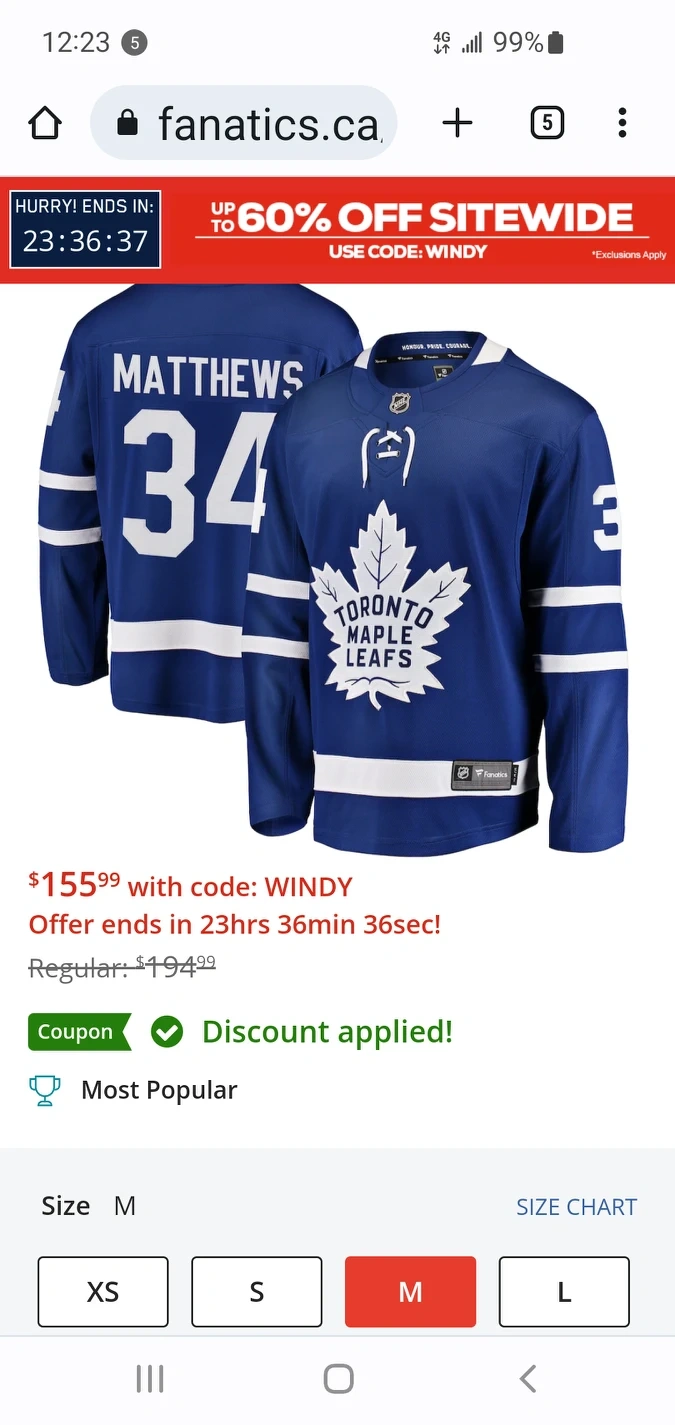Screen dimensions: 675x1425
Task: Choose size M
Action: tap(410, 1292)
